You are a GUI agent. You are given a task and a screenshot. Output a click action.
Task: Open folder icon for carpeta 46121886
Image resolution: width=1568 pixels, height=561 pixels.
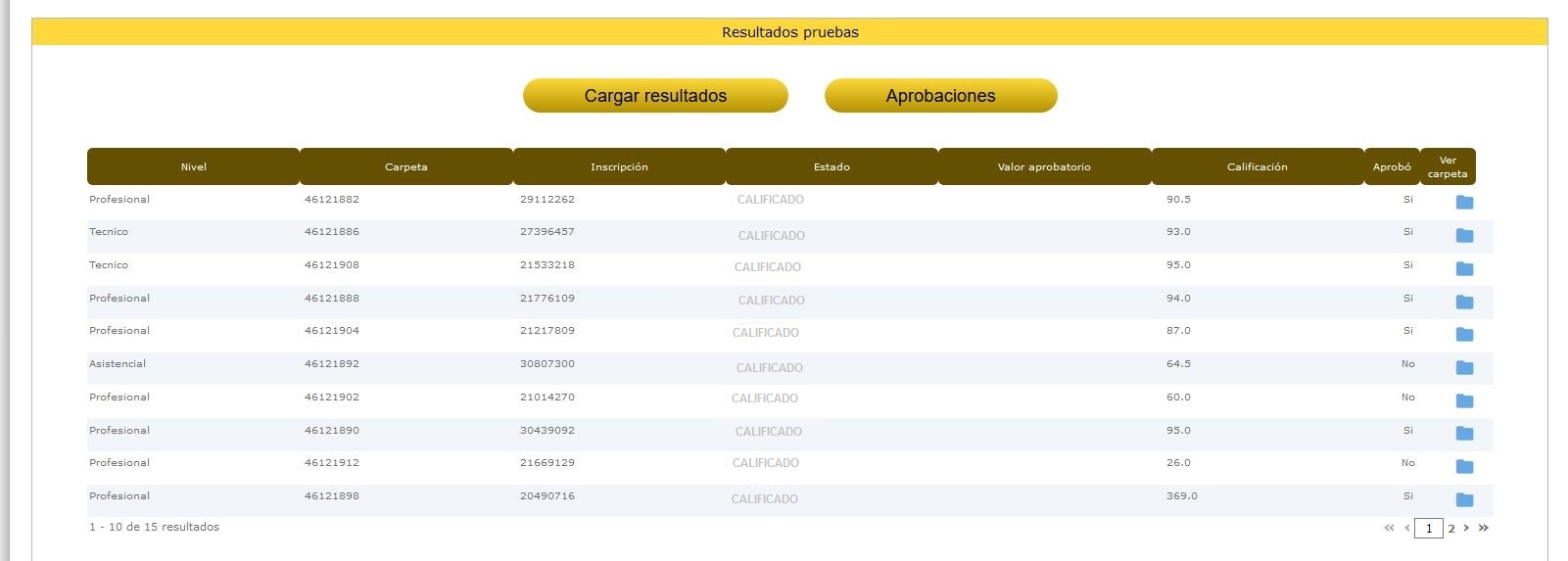(x=1464, y=236)
